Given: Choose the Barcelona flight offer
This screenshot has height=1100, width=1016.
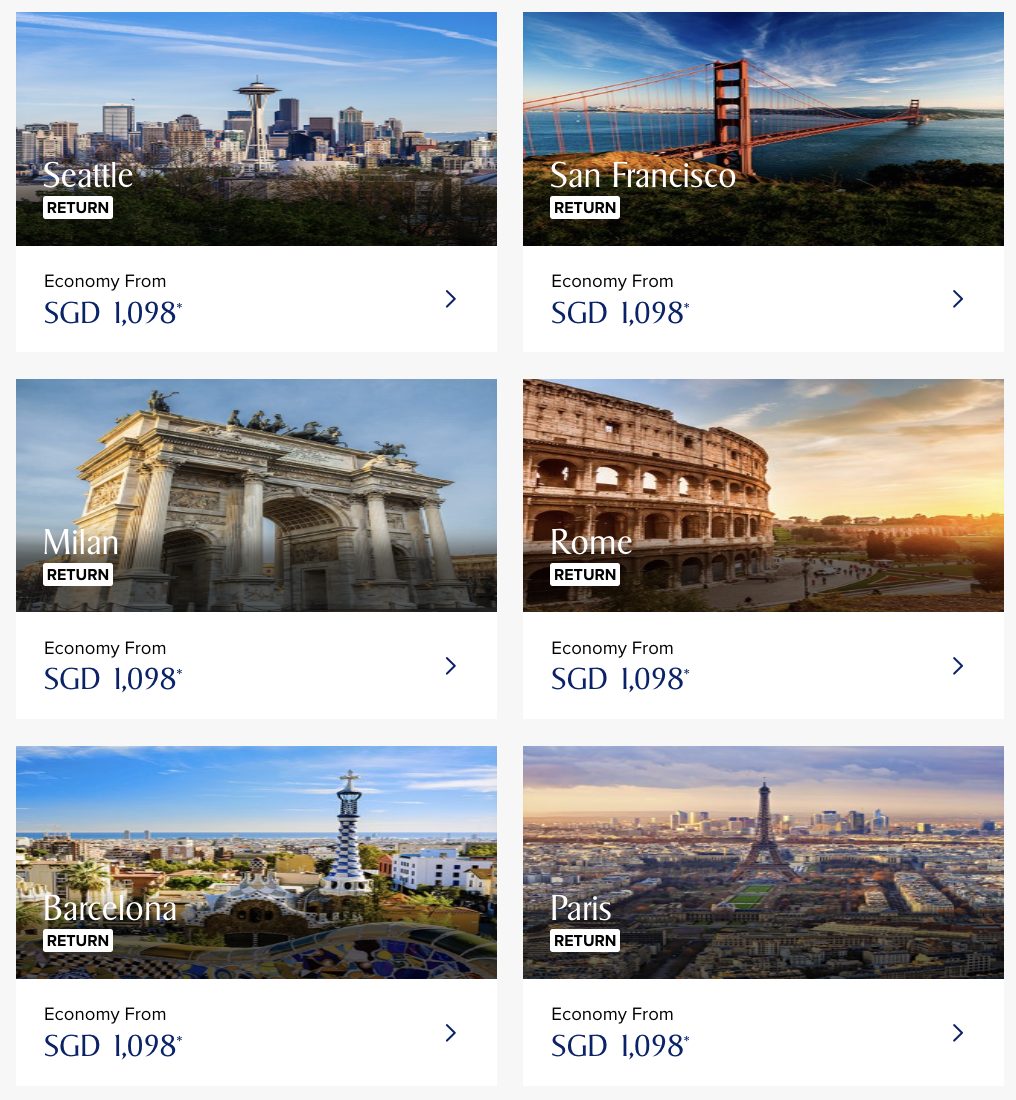Looking at the screenshot, I should click(x=256, y=915).
